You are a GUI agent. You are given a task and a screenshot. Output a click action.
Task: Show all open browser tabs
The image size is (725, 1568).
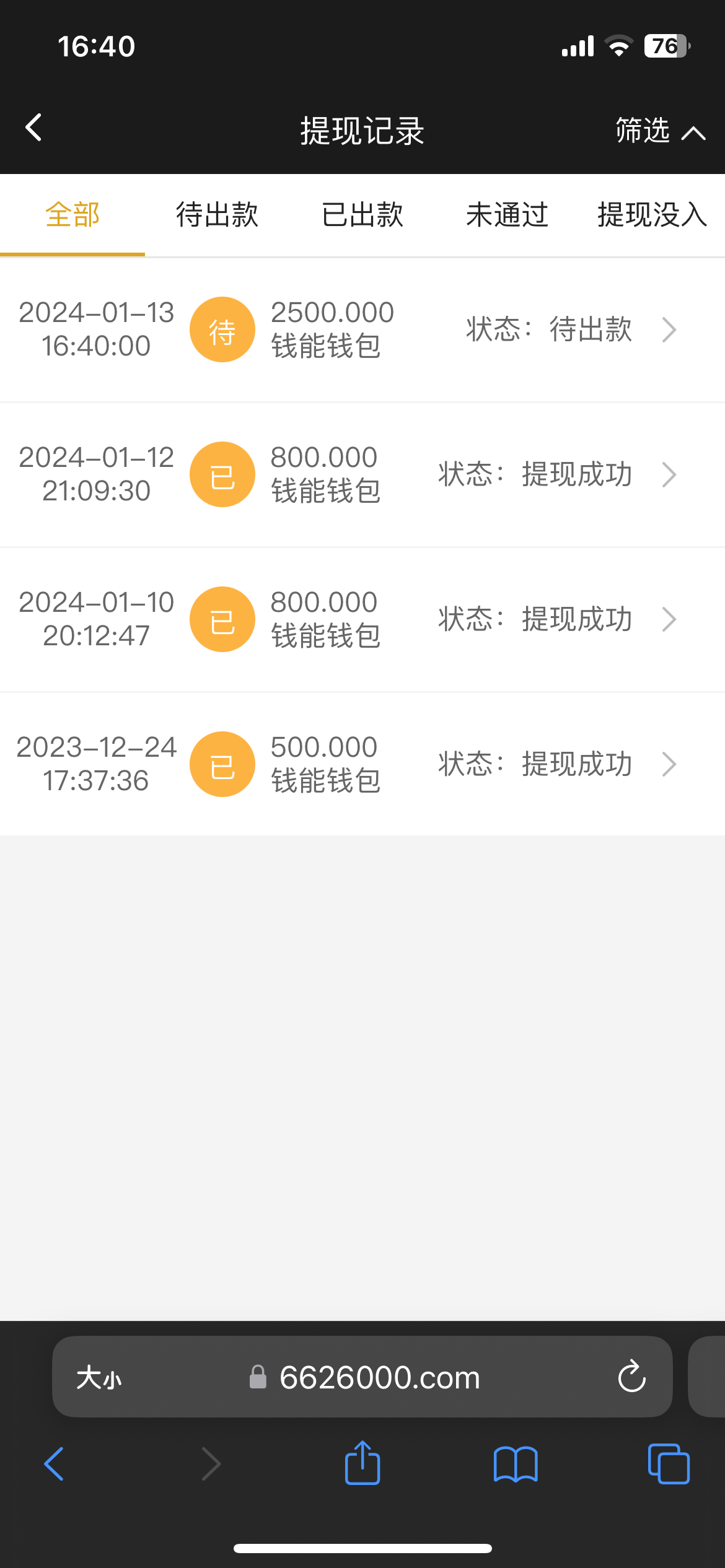[668, 1464]
